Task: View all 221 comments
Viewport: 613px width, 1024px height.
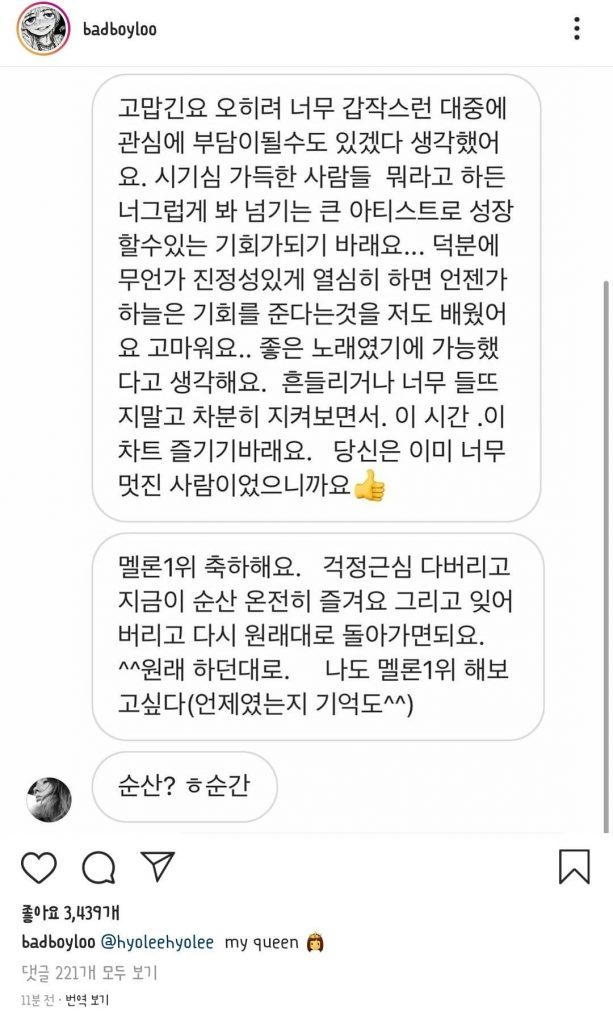Action: (x=89, y=972)
